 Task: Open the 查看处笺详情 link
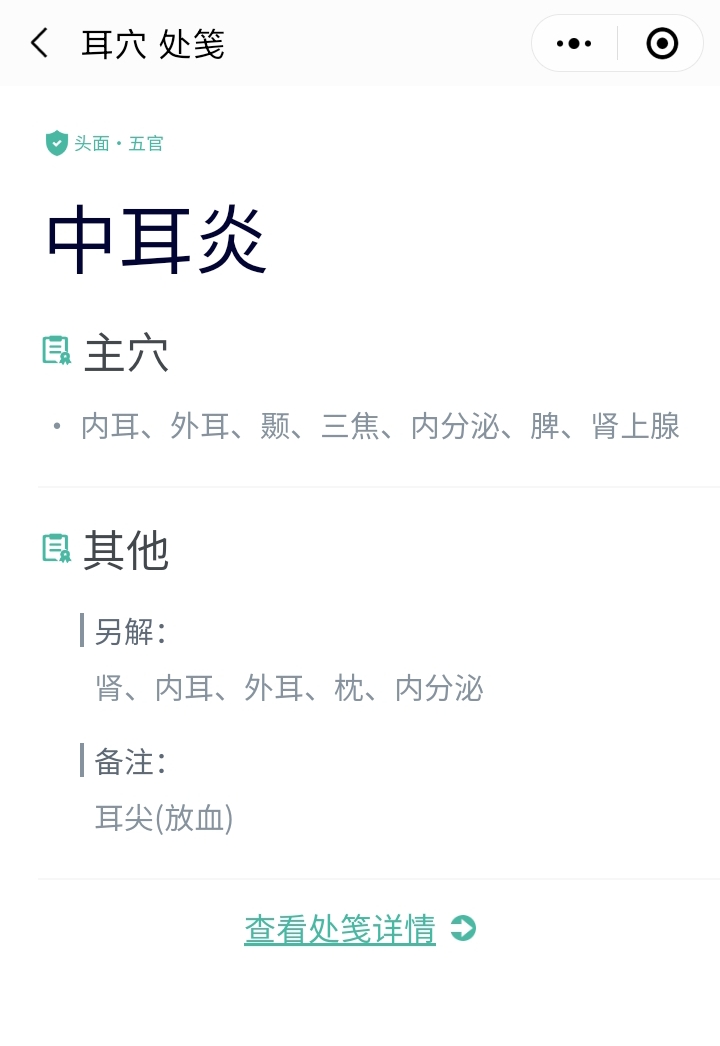(x=341, y=929)
